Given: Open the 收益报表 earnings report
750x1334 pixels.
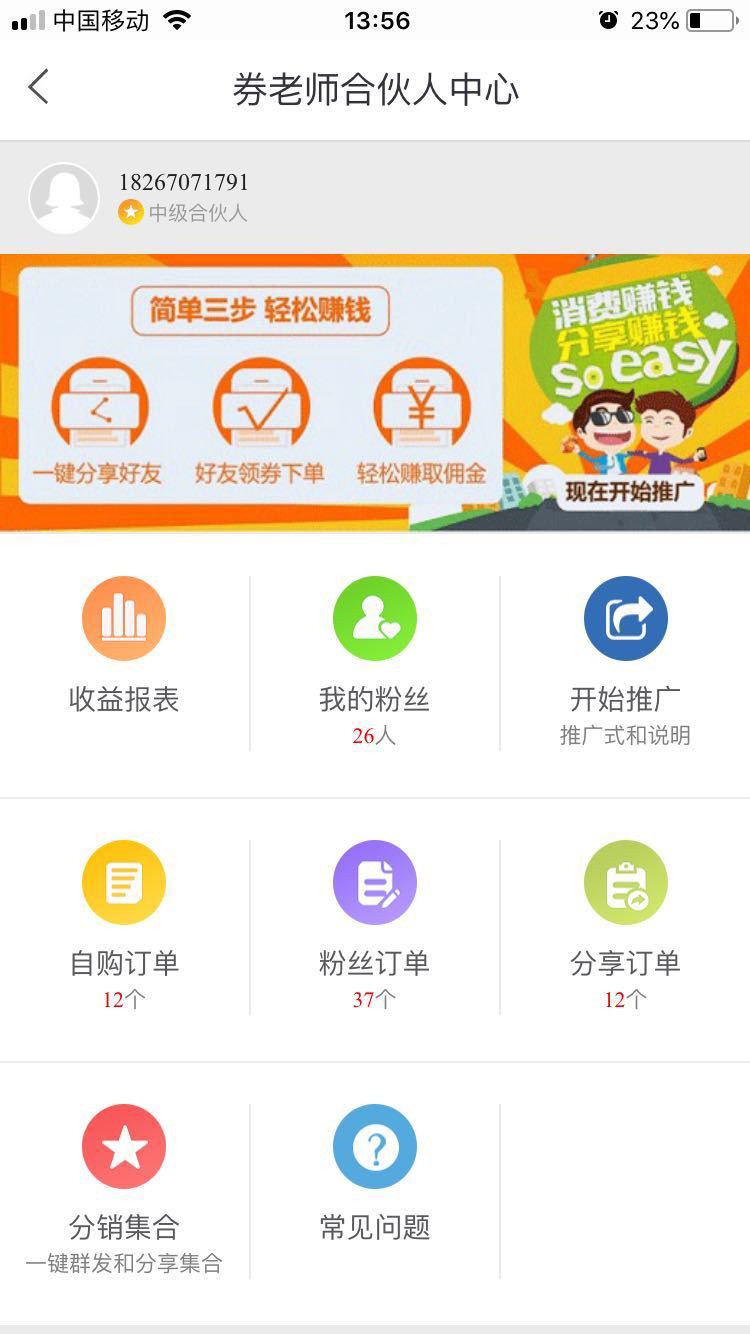Looking at the screenshot, I should click(124, 619).
